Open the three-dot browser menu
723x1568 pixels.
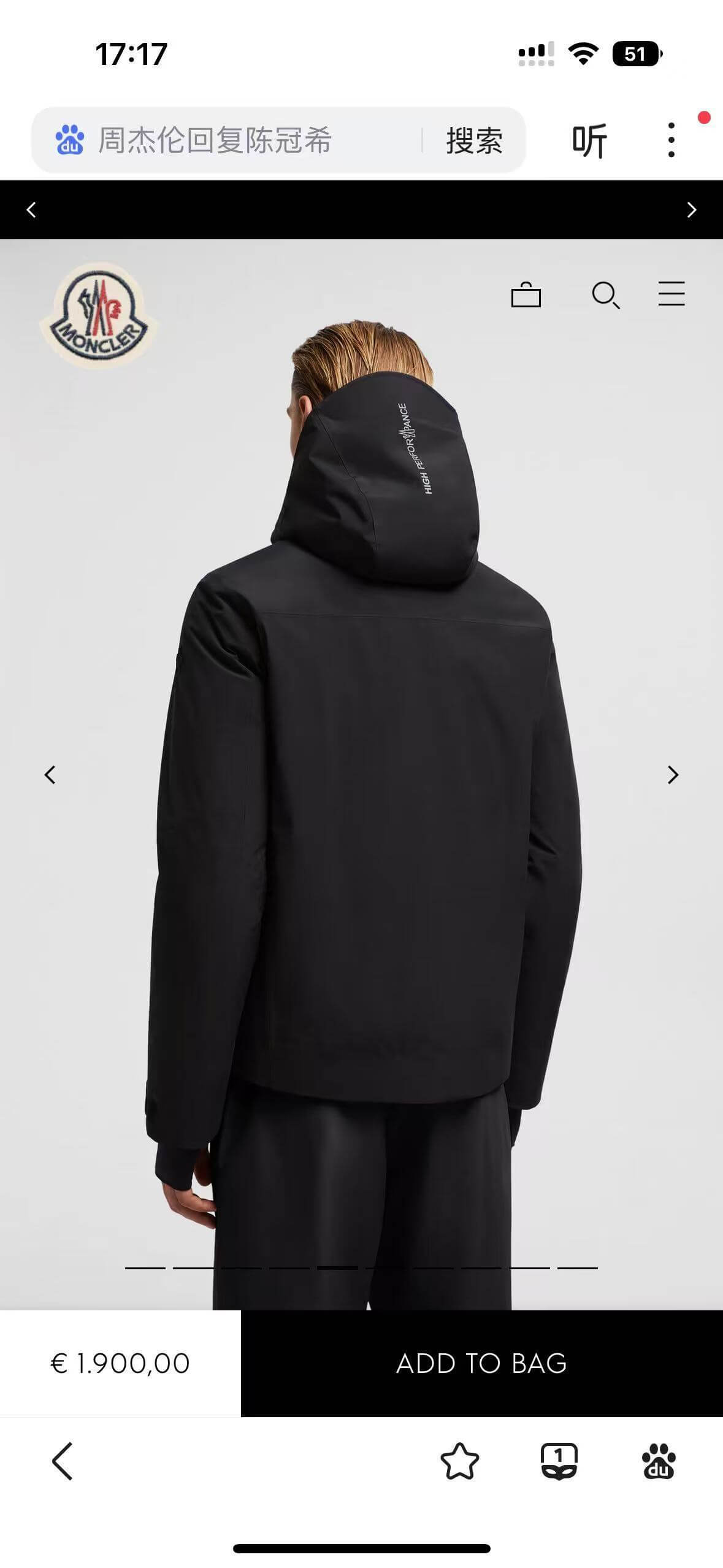coord(673,140)
